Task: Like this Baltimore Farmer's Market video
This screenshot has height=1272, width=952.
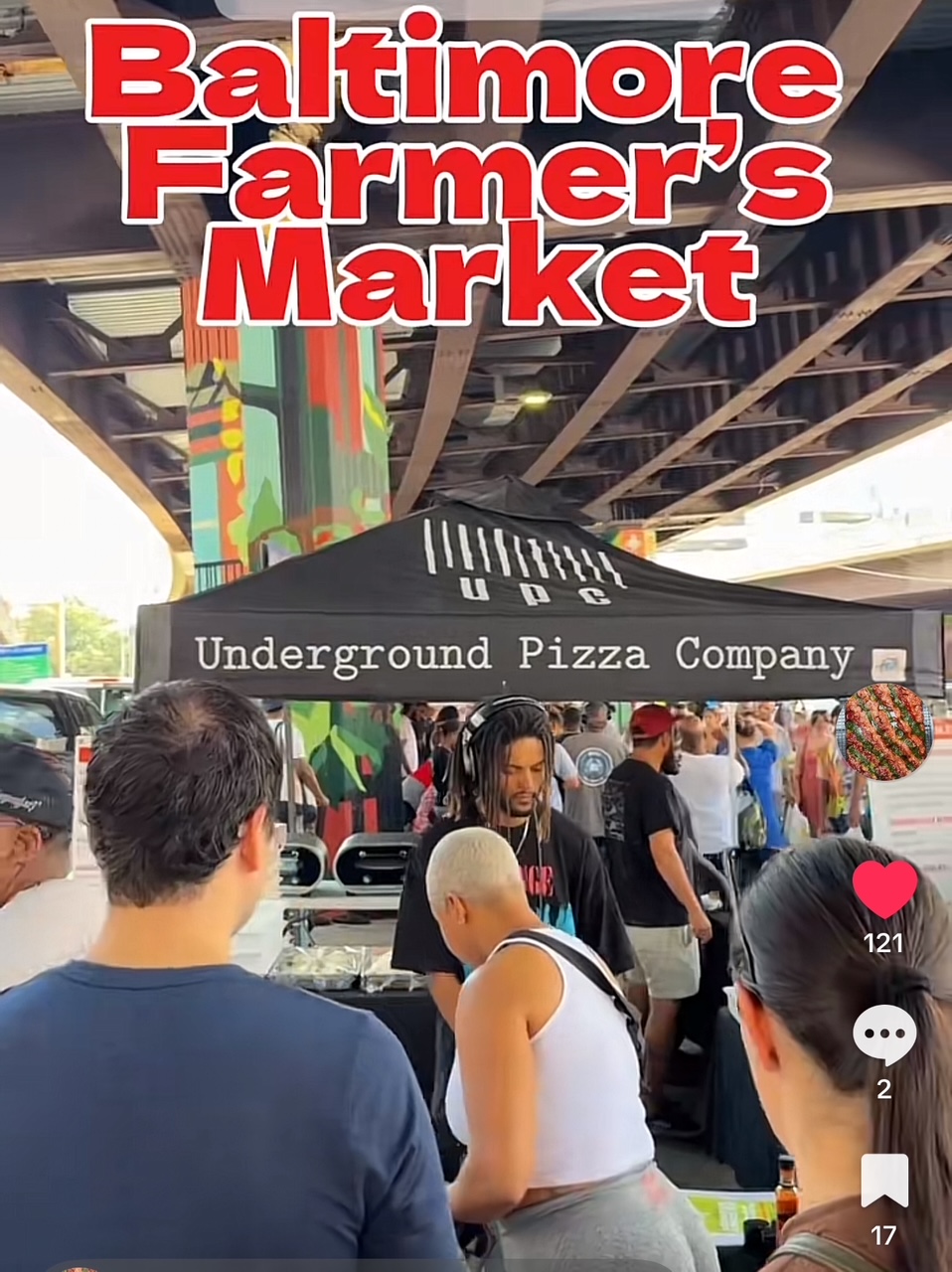Action: point(884,888)
